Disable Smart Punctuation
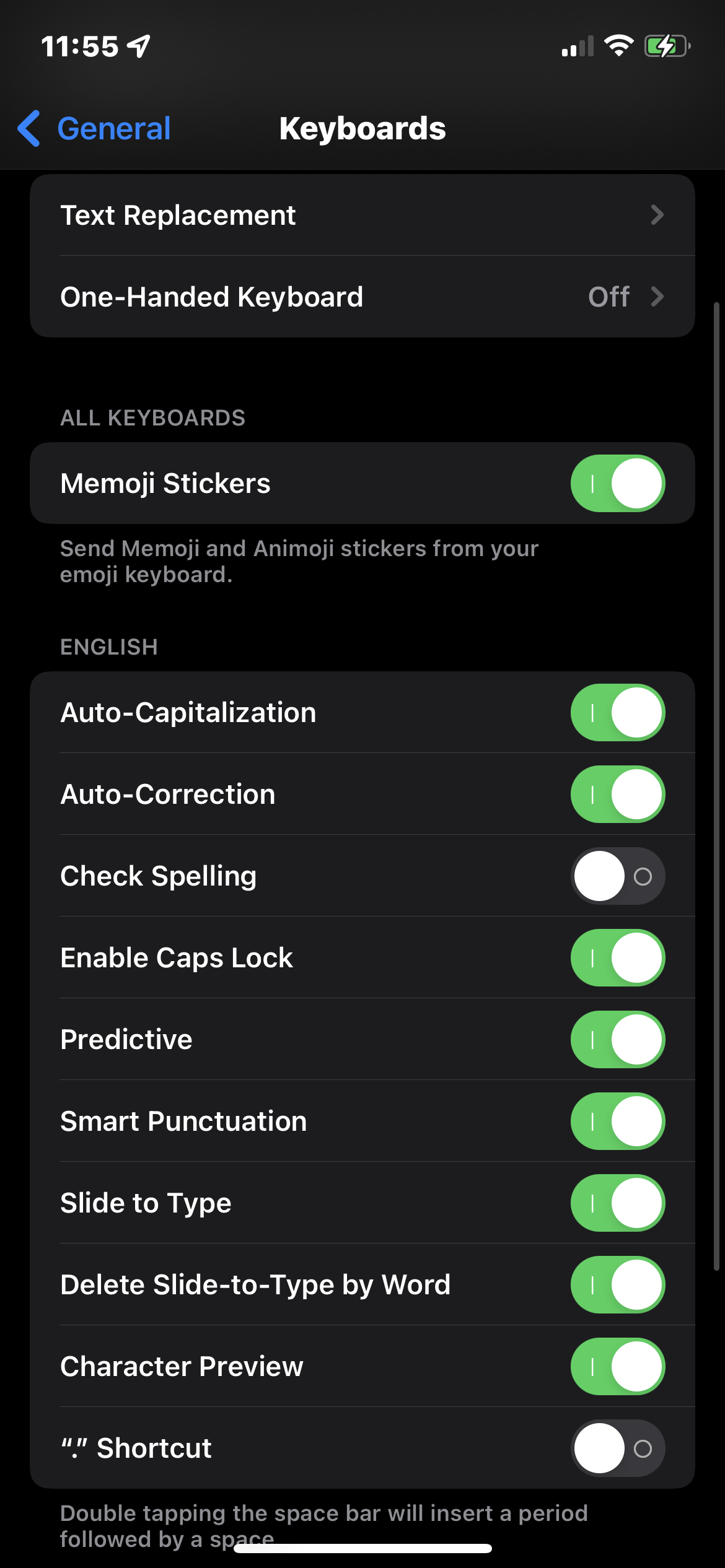Screen dimensions: 725x1568 (617, 1121)
